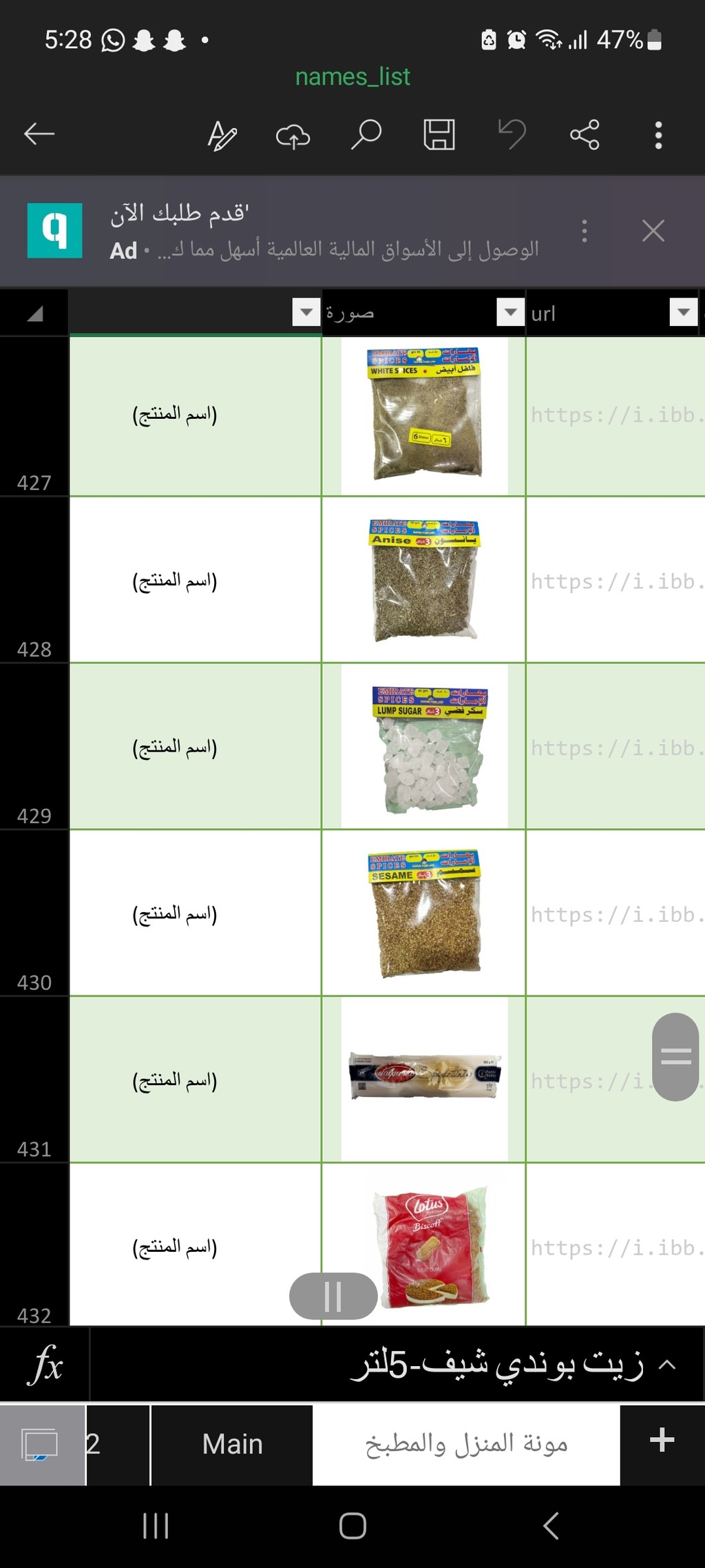Save the spreadsheet
The width and height of the screenshot is (705, 1568).
pos(439,134)
